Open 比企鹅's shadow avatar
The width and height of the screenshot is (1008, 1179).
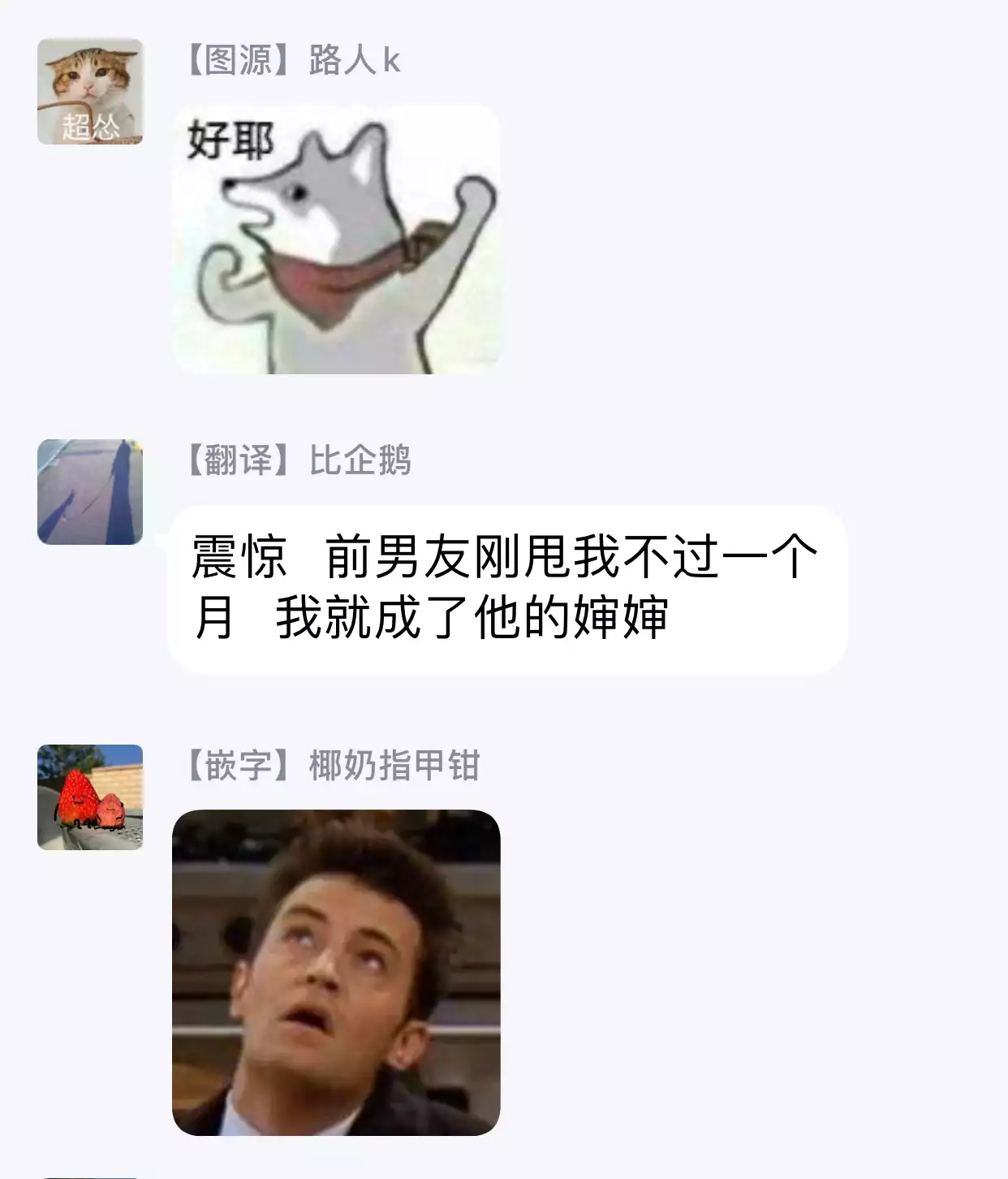(90, 492)
